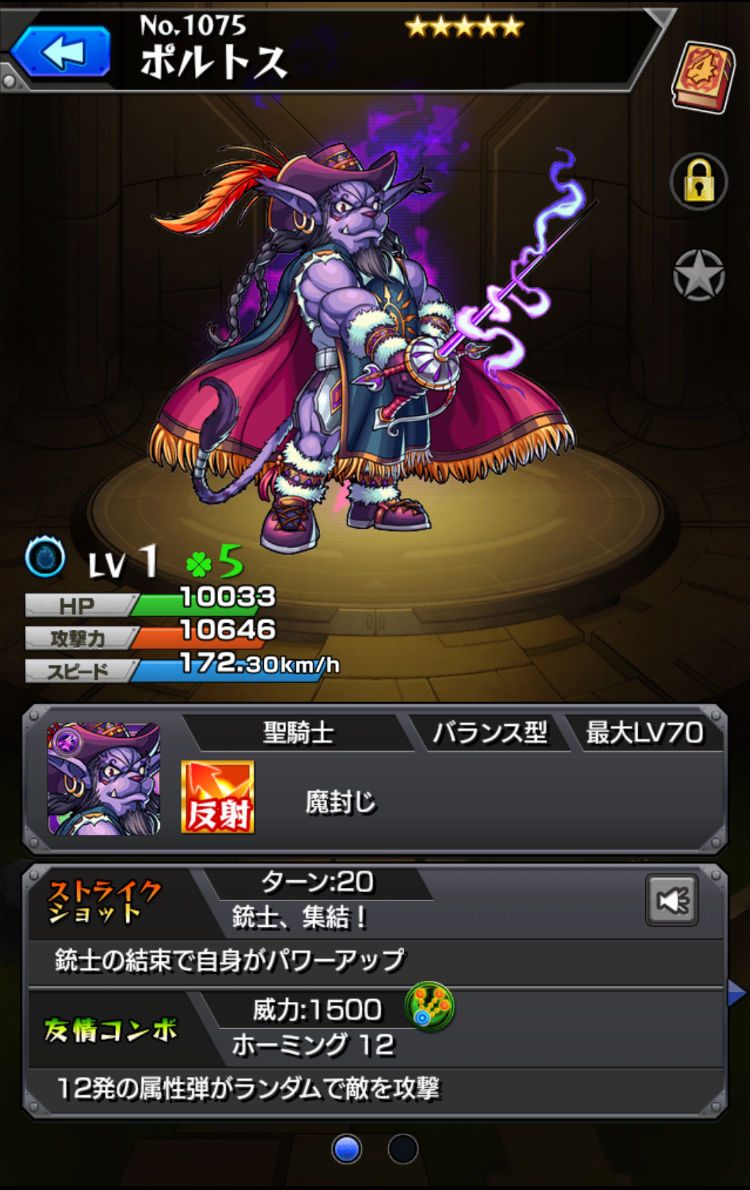Go to next page with blue arrow
Viewport: 750px width, 1190px height.
pos(737,992)
